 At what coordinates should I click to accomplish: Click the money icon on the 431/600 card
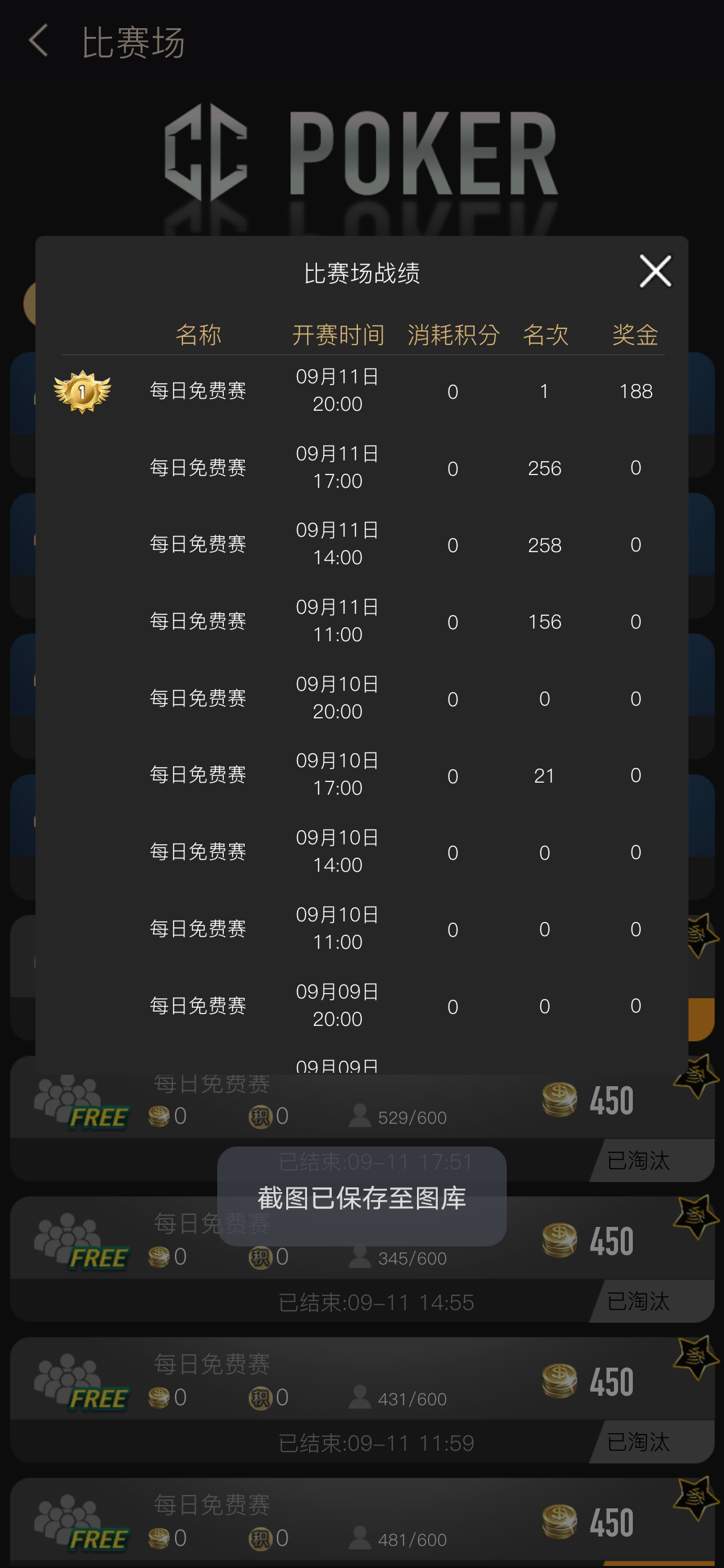(x=558, y=1380)
